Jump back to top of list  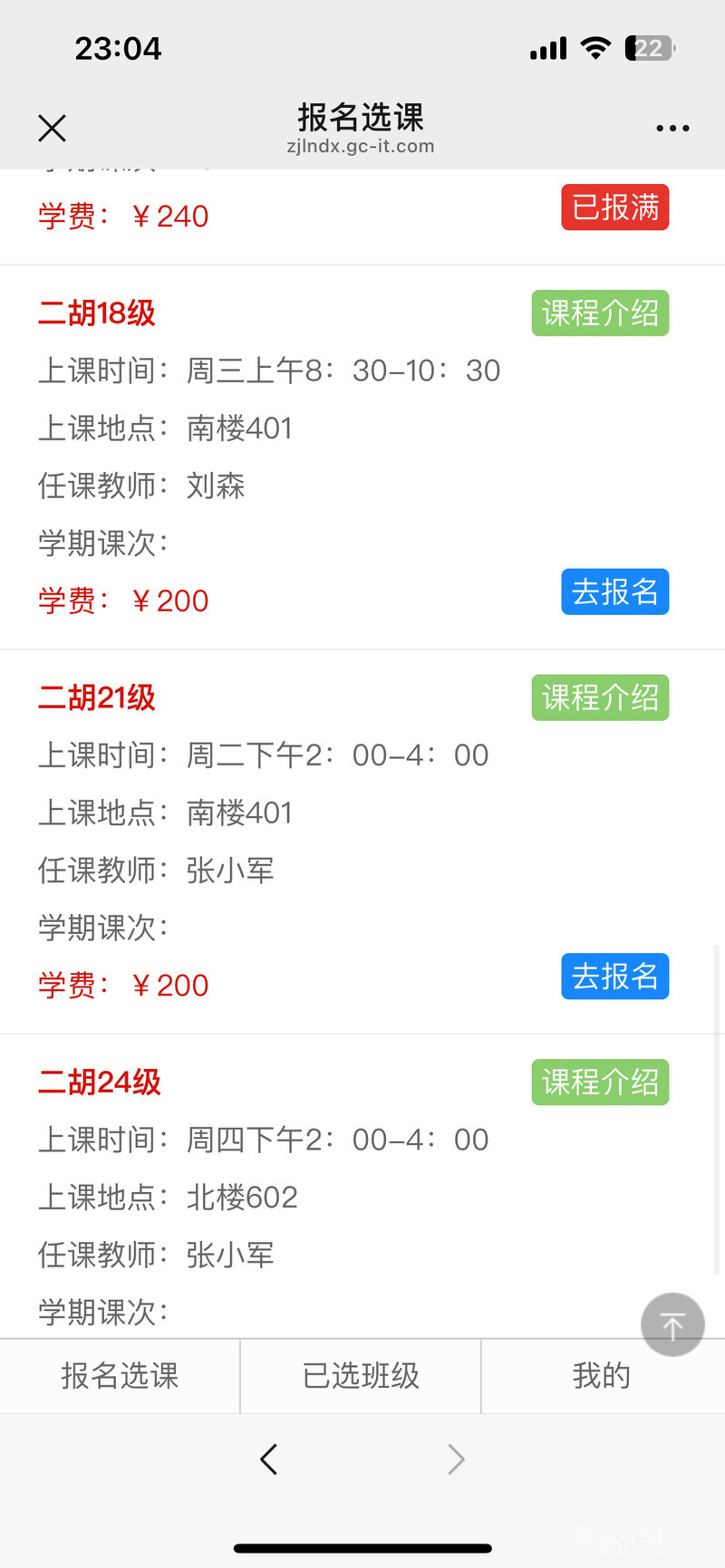pos(672,1325)
